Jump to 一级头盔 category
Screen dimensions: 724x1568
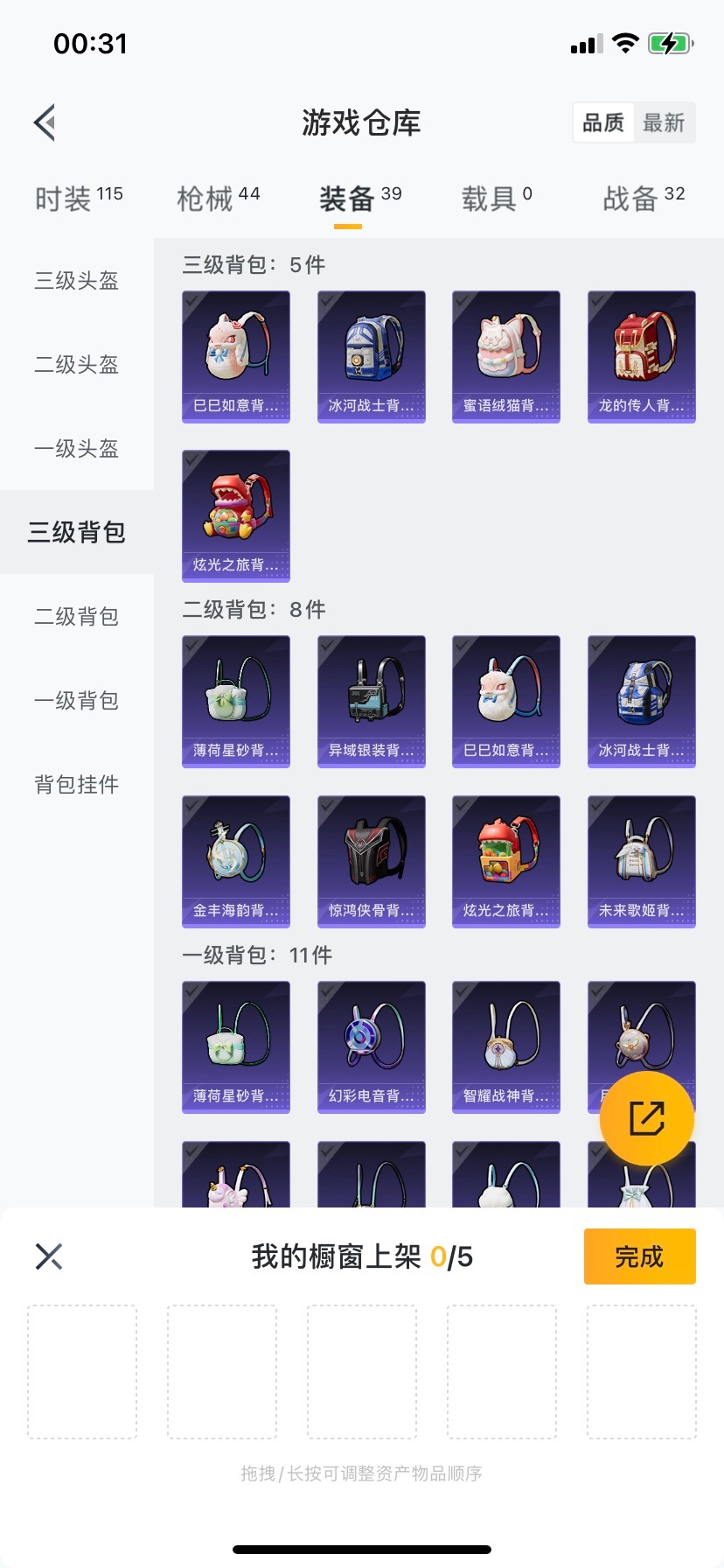(x=76, y=449)
